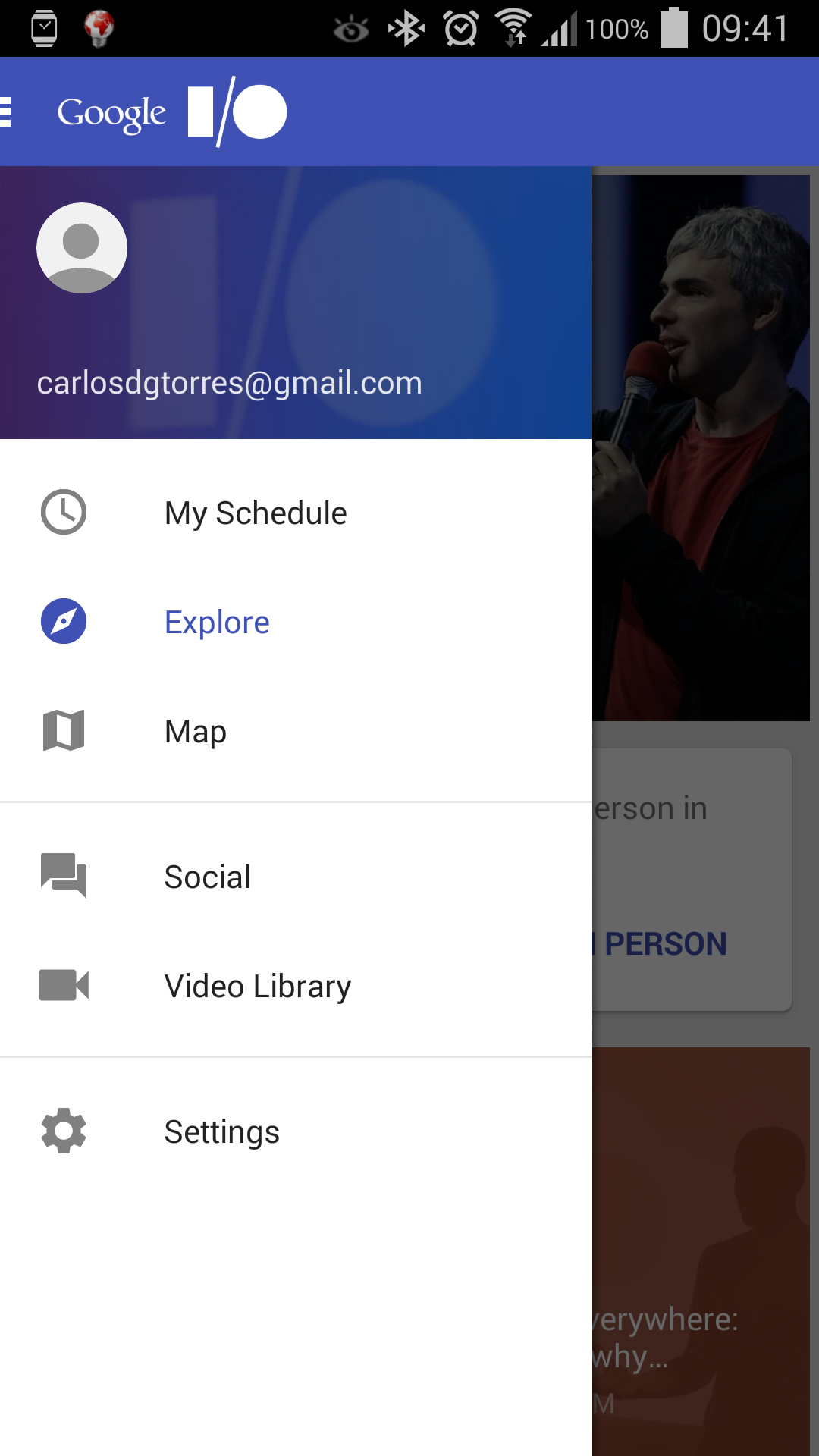
Task: Open Settings from the drawer
Action: (x=221, y=1131)
